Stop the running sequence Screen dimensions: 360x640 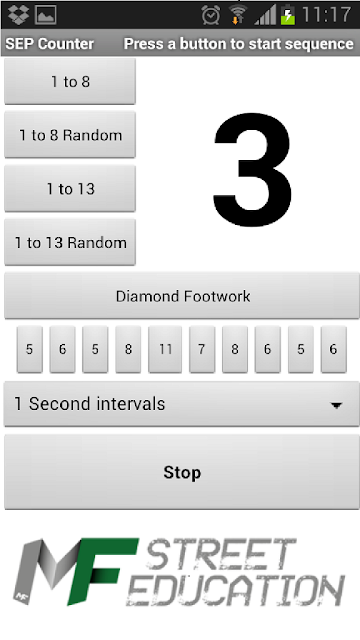pyautogui.click(x=182, y=472)
